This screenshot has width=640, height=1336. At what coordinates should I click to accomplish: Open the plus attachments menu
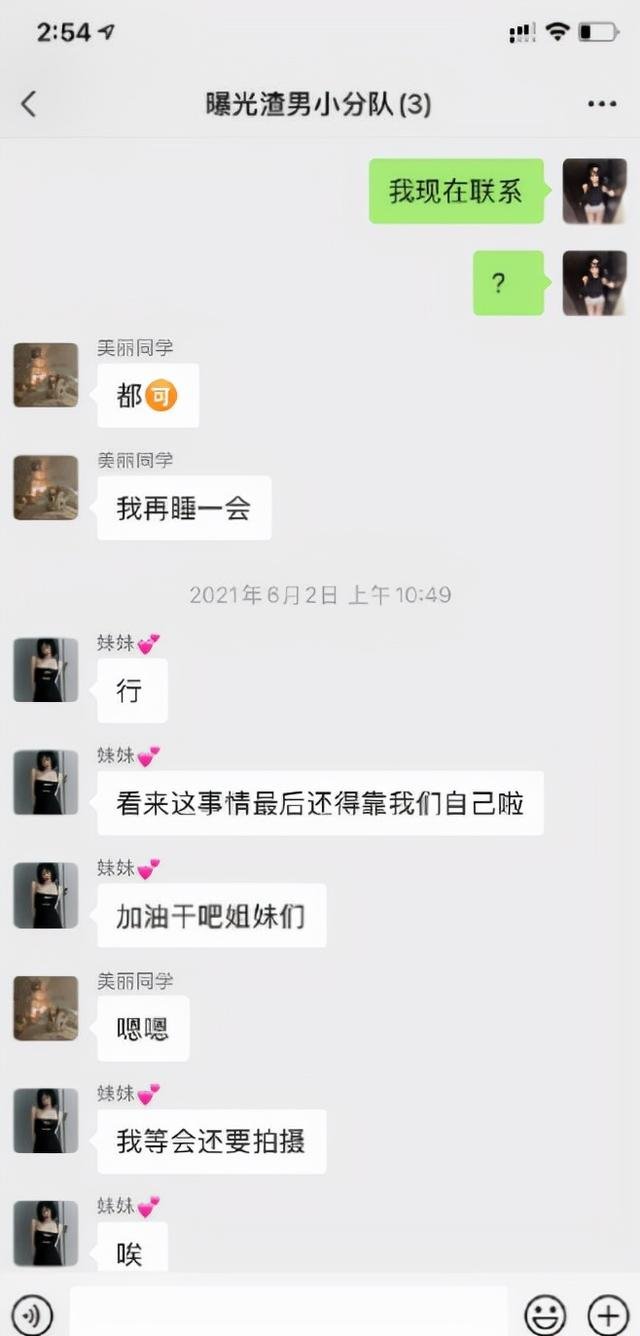[607, 1312]
